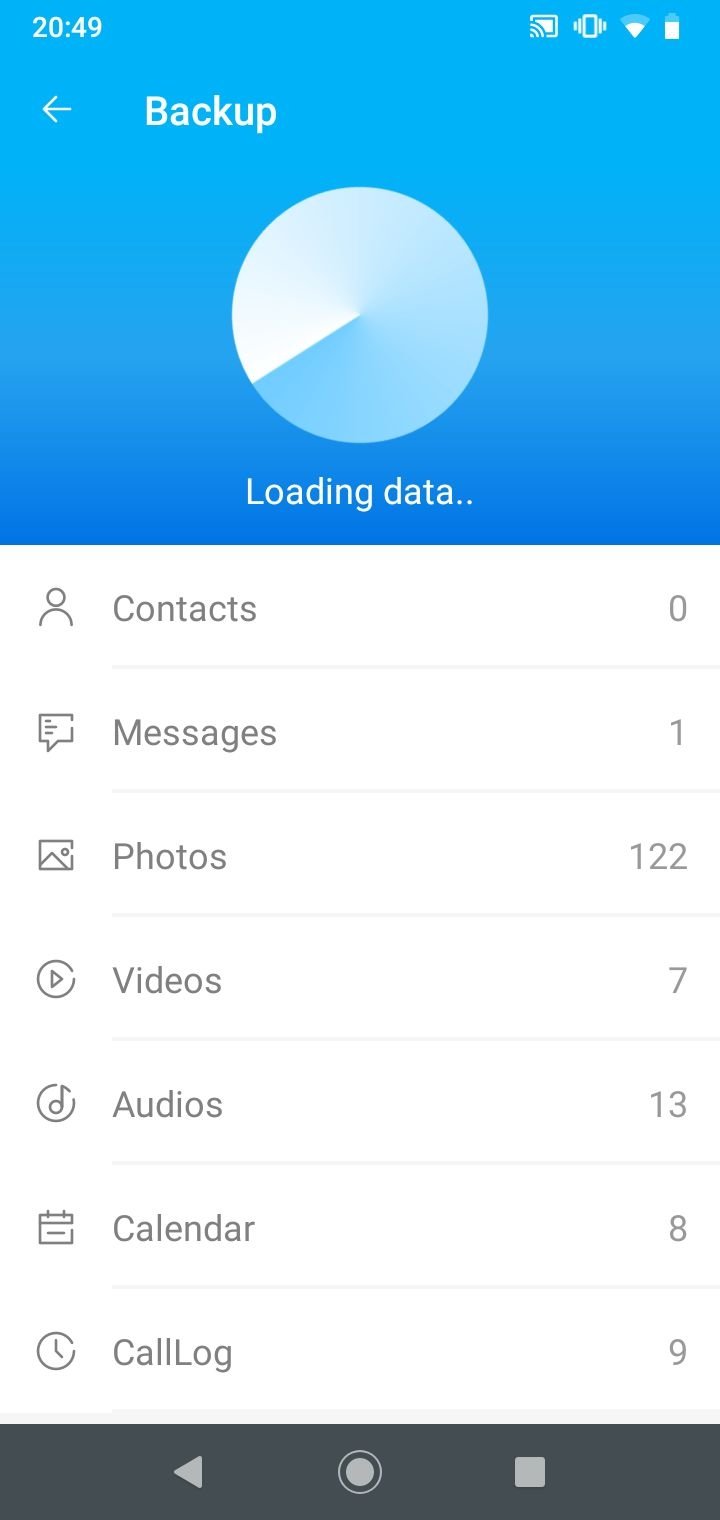Click the Messages speech bubble icon
The height and width of the screenshot is (1520, 720).
tap(55, 731)
